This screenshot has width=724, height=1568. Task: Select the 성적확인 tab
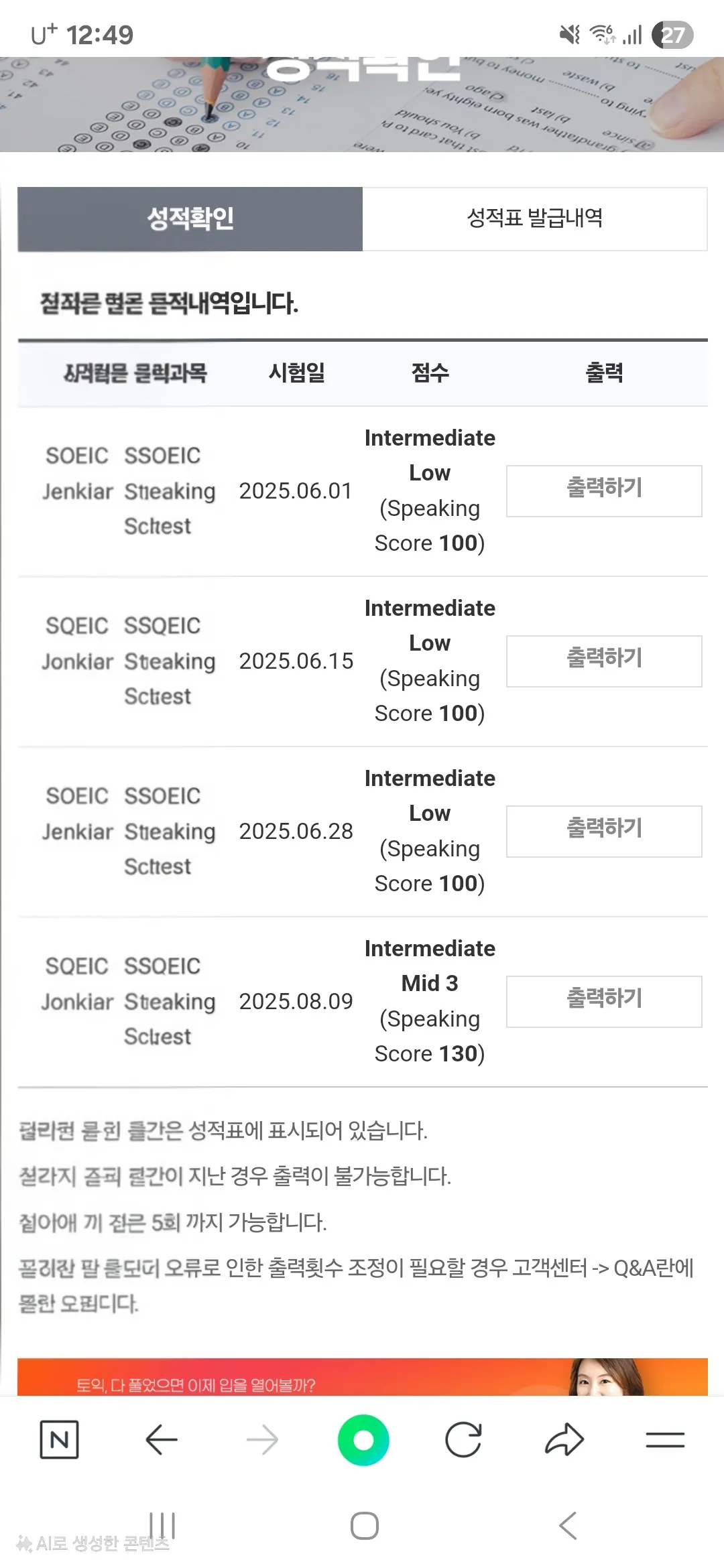click(190, 218)
